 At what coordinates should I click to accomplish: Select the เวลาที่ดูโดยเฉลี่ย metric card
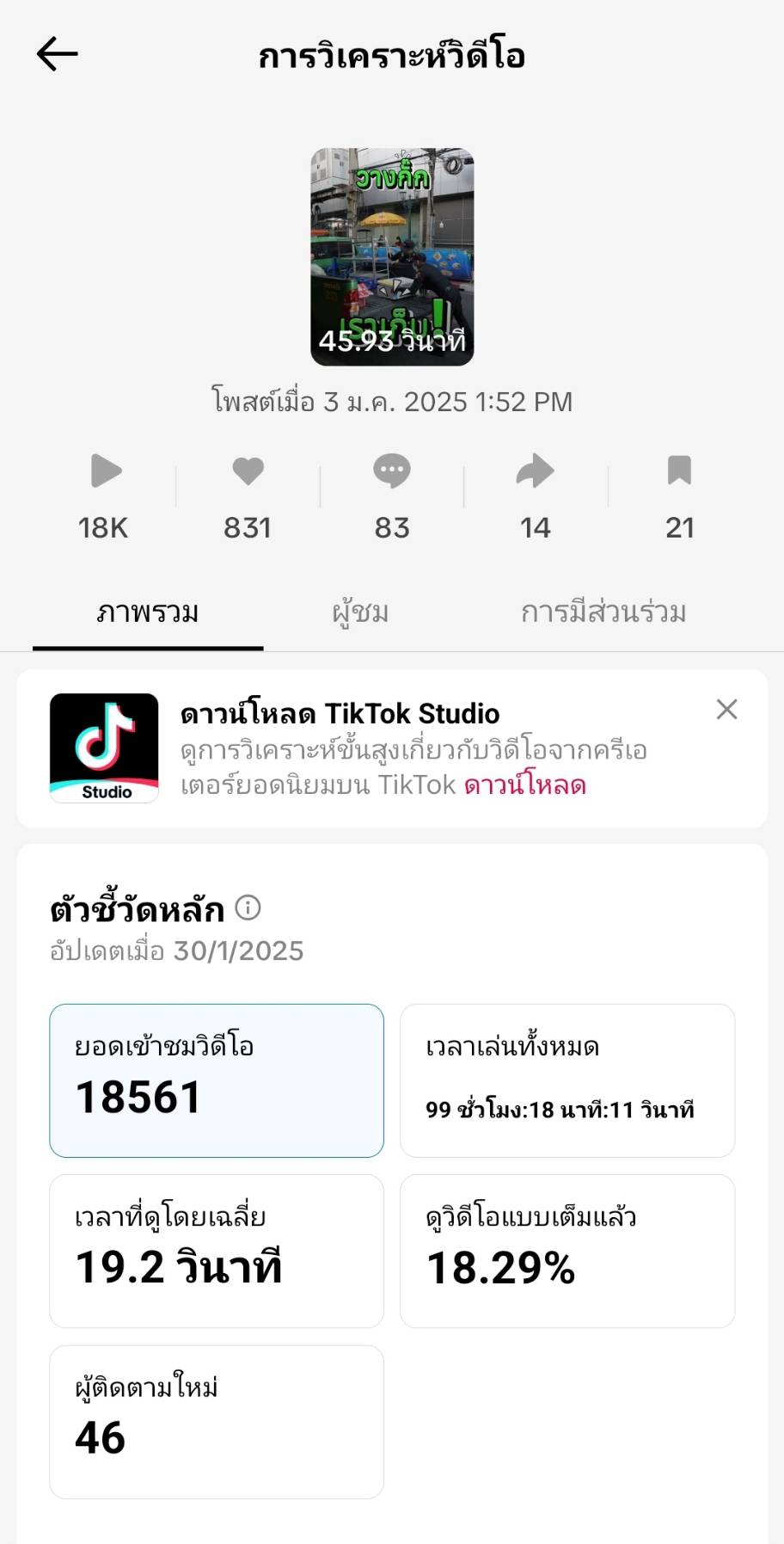pyautogui.click(x=217, y=1250)
